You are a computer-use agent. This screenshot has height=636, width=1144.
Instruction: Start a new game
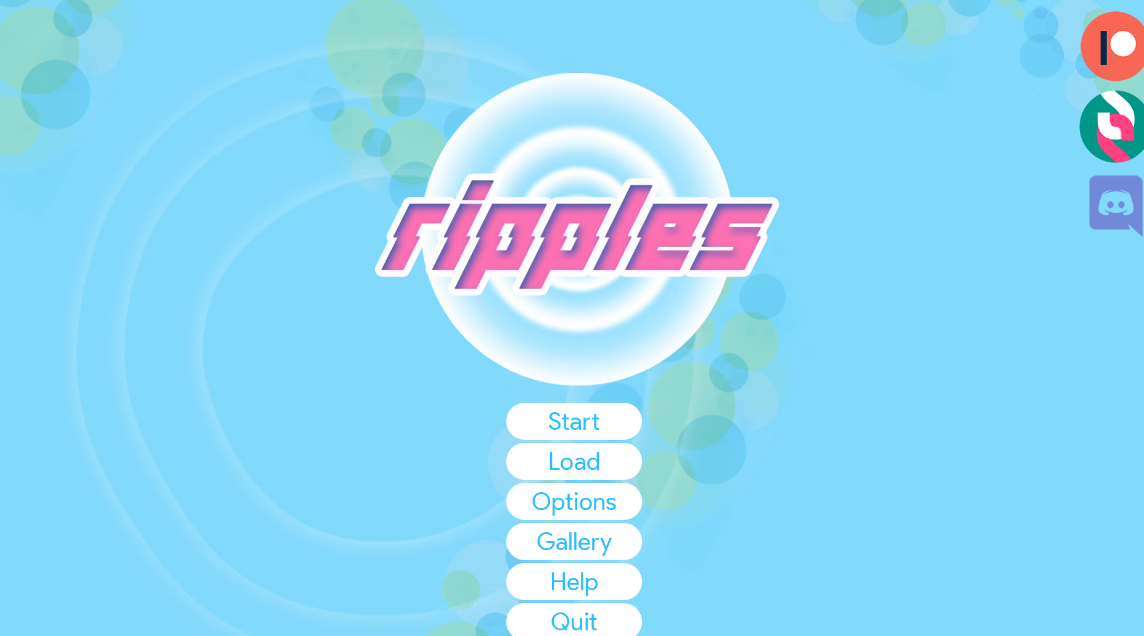pyautogui.click(x=574, y=422)
